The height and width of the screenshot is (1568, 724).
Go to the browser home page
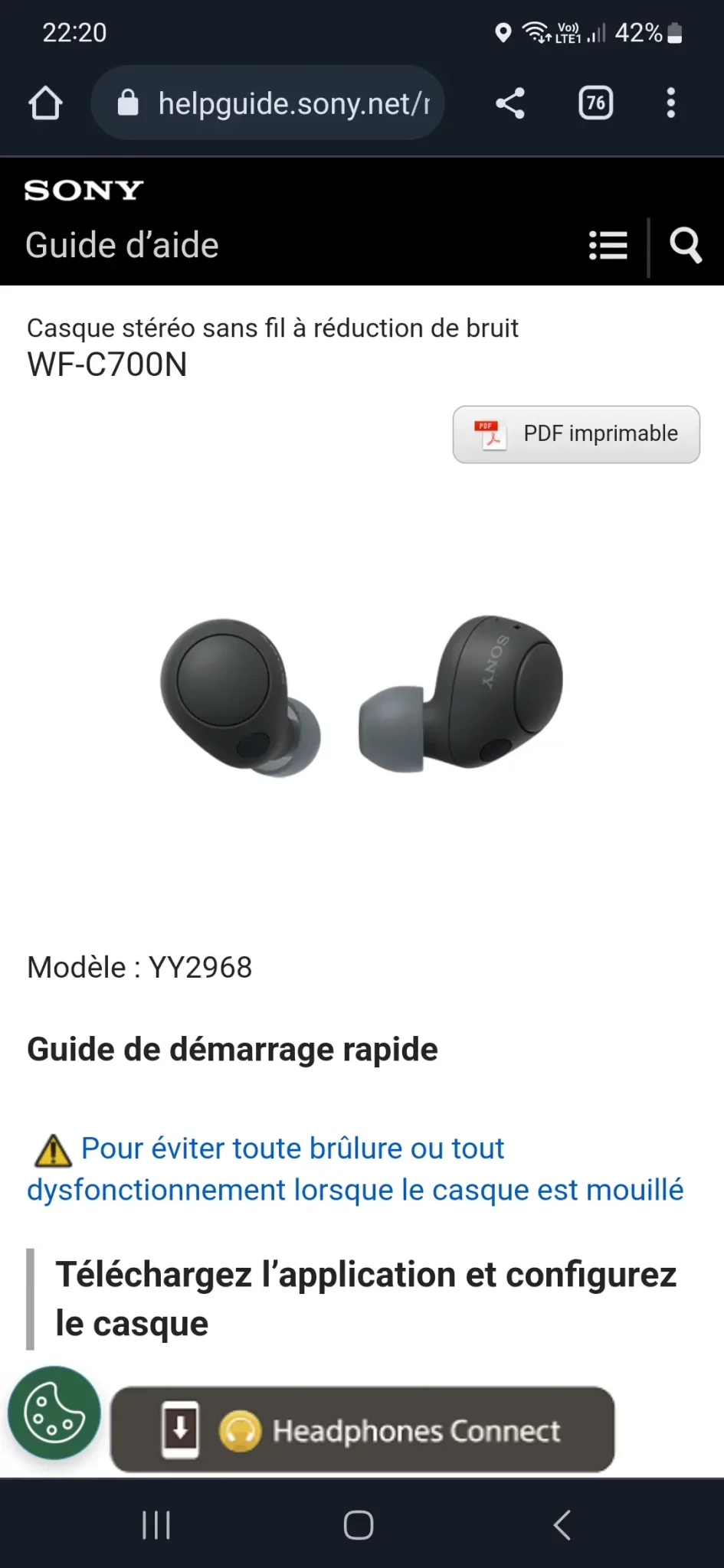coord(45,103)
